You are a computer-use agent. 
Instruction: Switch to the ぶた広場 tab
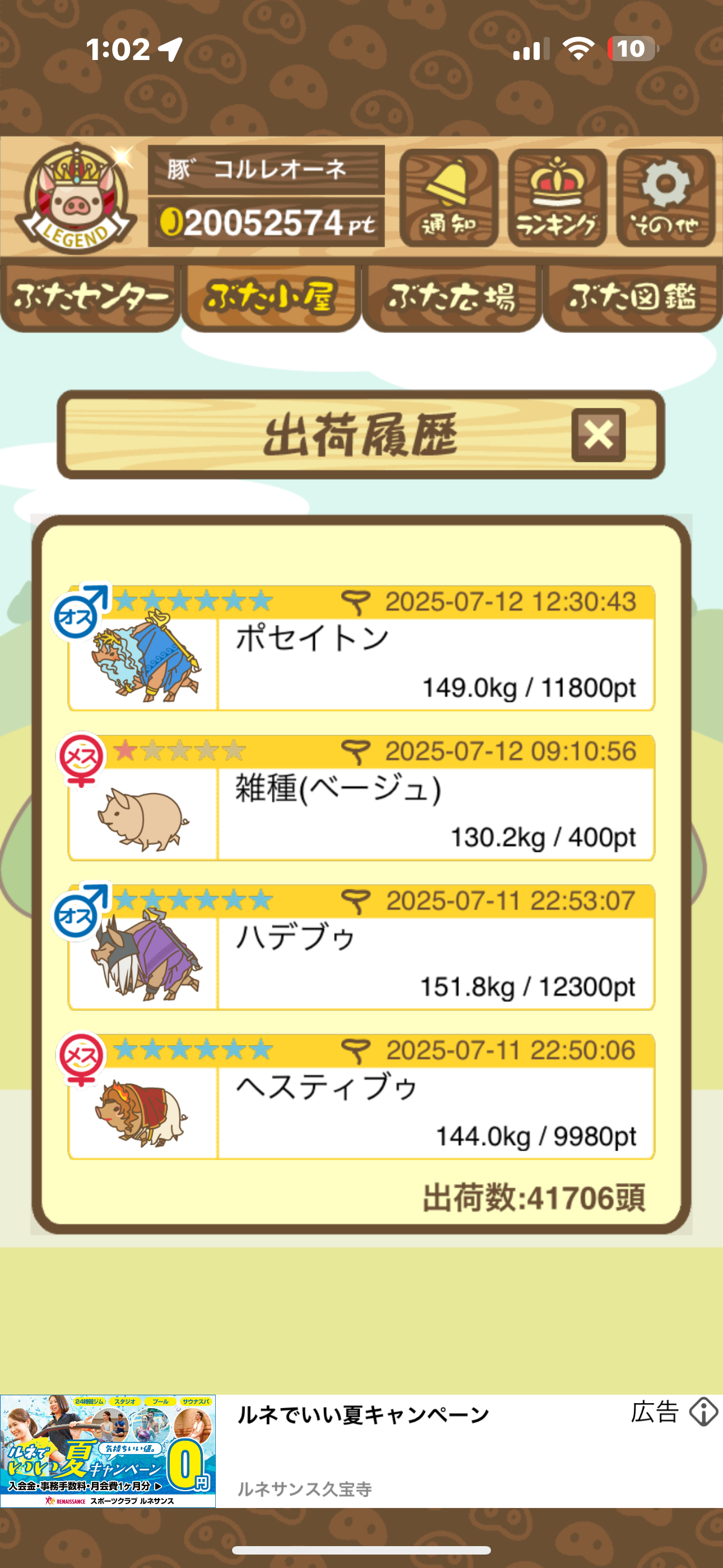click(452, 298)
